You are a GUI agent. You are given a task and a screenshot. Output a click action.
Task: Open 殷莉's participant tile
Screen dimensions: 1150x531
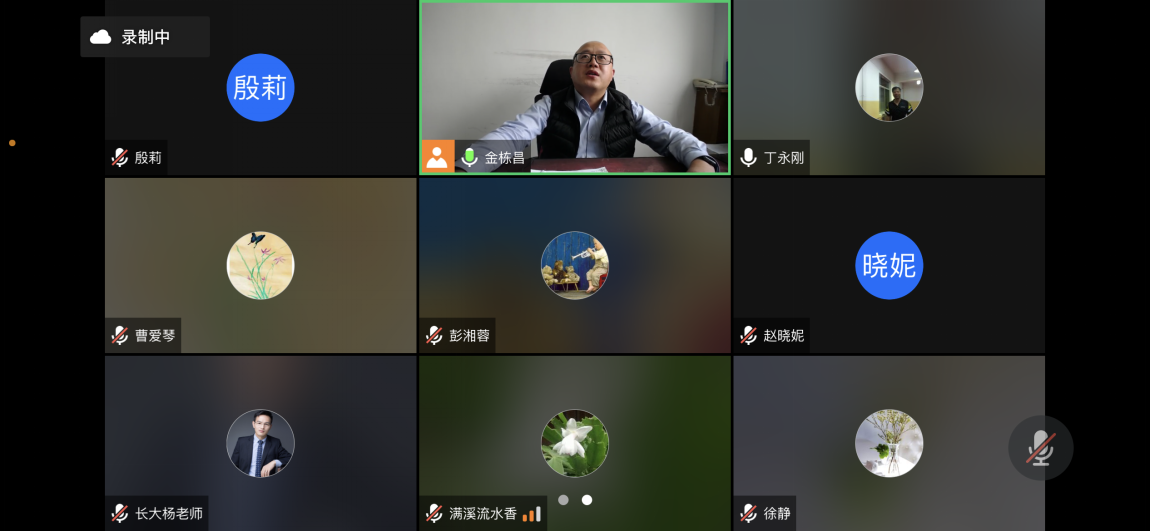[260, 88]
